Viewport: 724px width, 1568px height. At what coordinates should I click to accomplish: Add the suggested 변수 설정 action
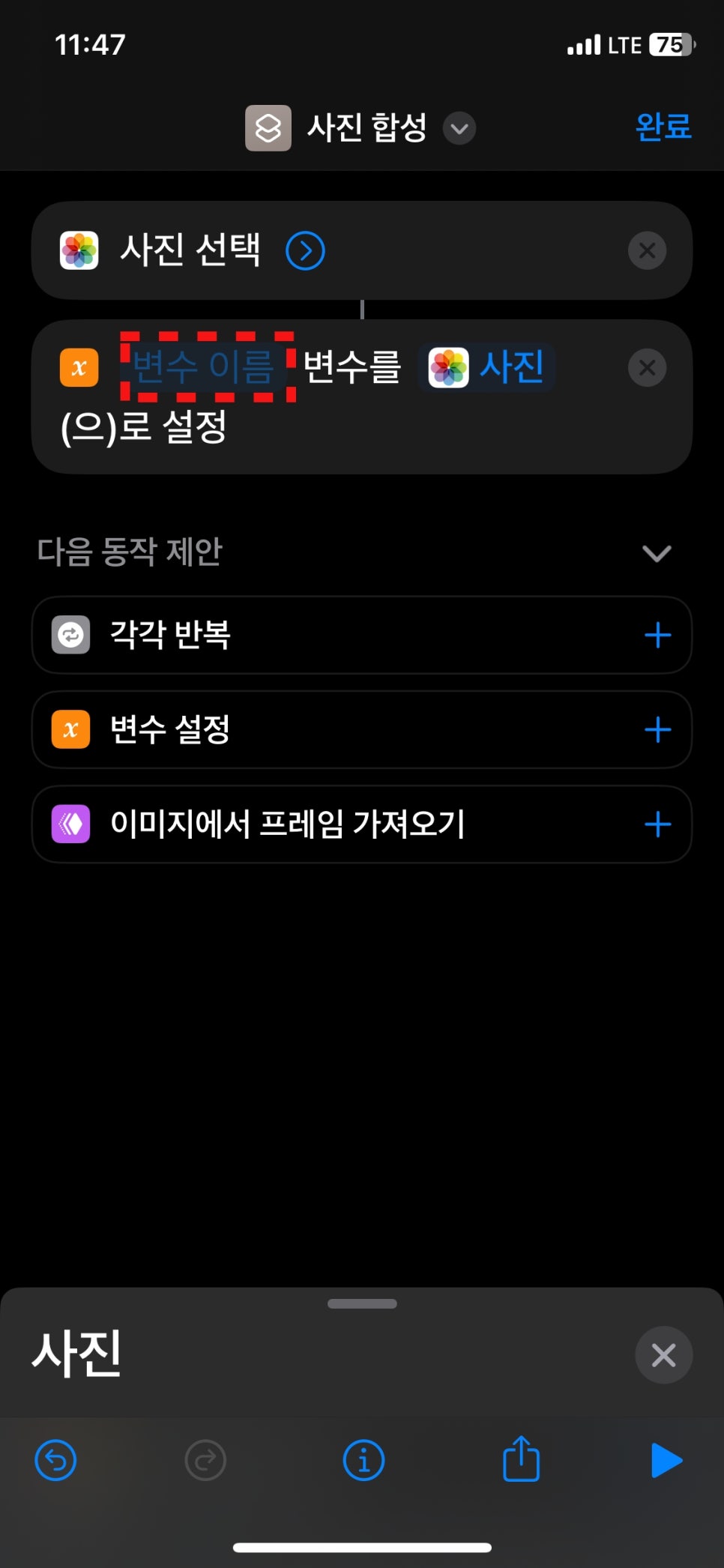(x=657, y=729)
